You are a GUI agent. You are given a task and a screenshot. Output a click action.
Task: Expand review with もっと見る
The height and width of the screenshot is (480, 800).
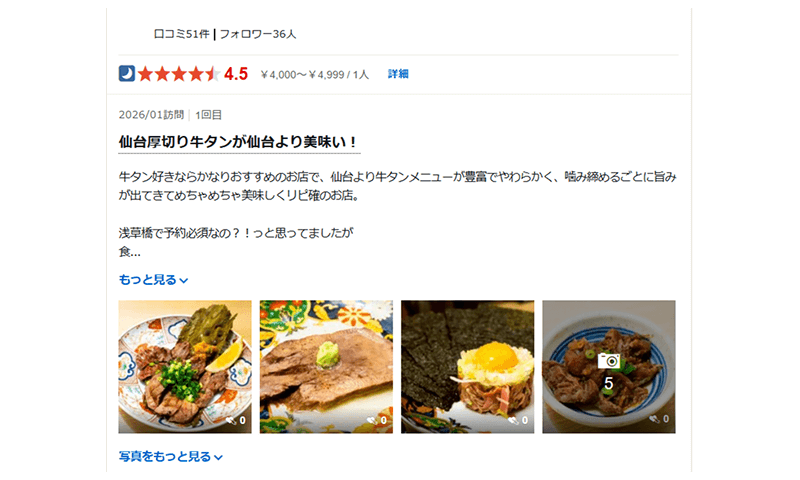pyautogui.click(x=153, y=280)
